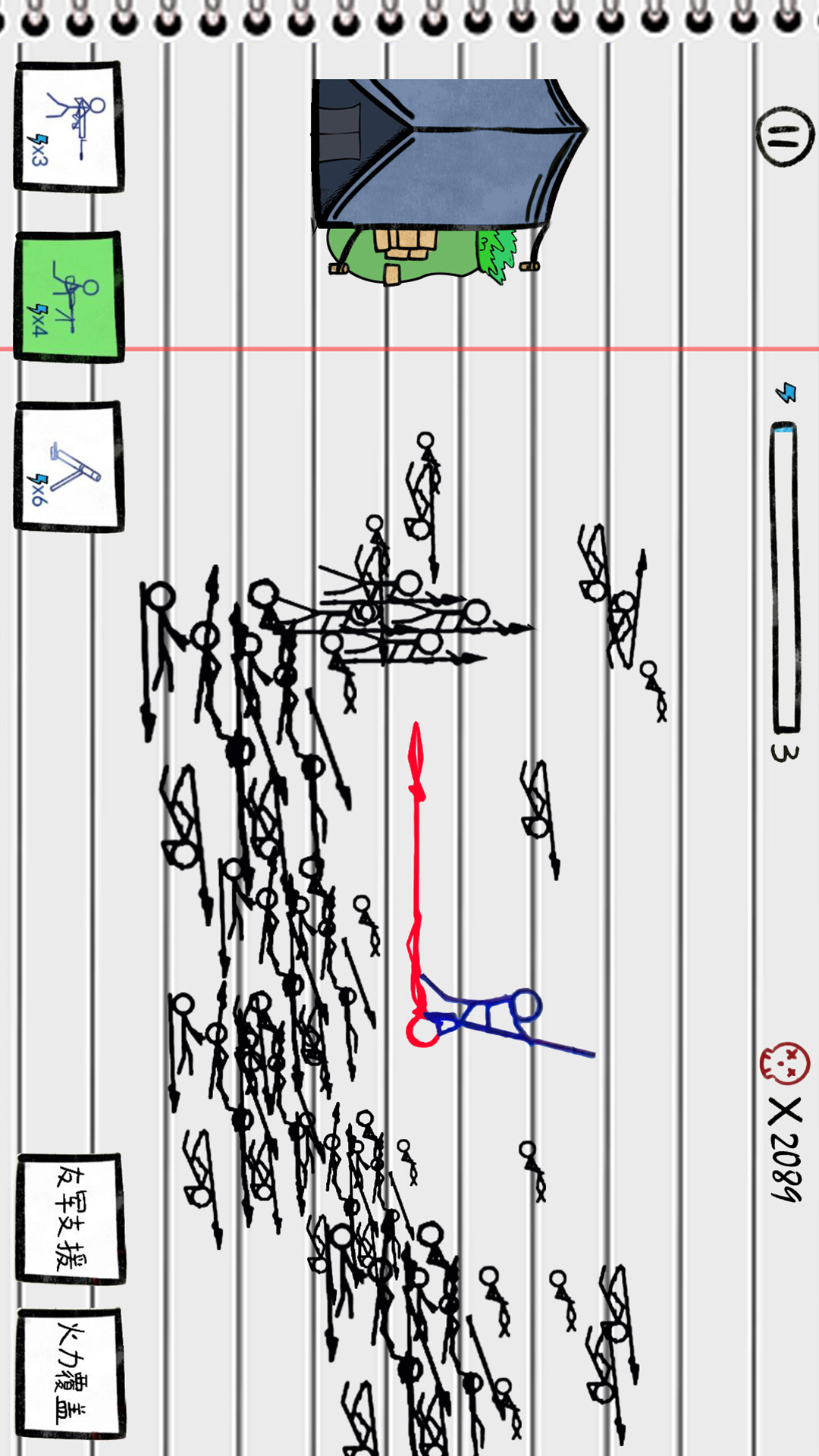The width and height of the screenshot is (819, 1456).
Task: Select the x3 energy stickman unit
Action: 69,127
